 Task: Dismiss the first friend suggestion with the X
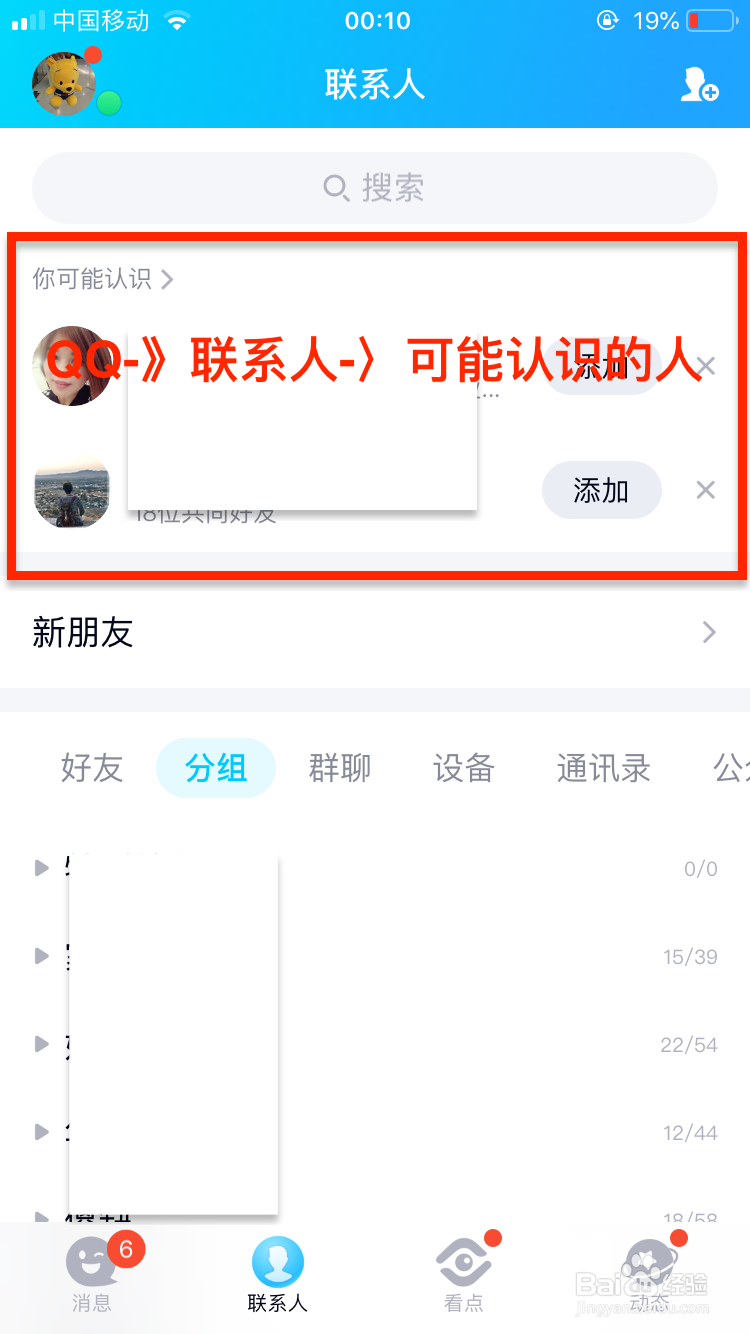pyautogui.click(x=705, y=366)
